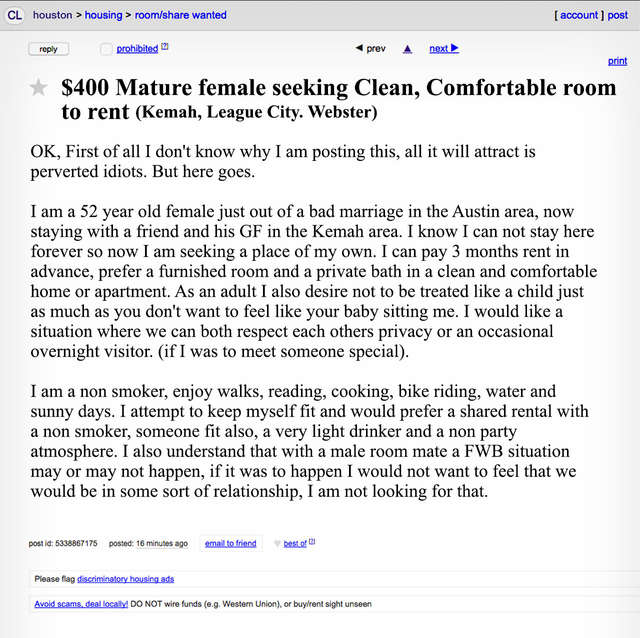Reply to this listing

point(48,48)
